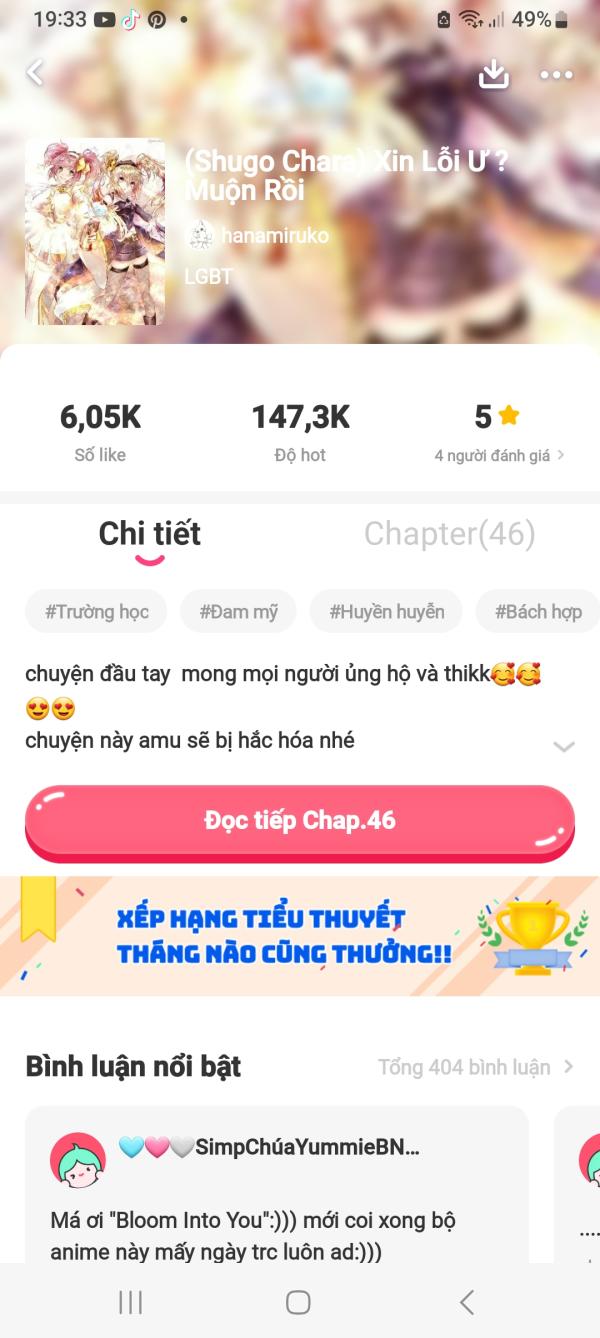Screen dimensions: 600x1338
Task: Tap the #Huyền huyễn tag chip
Action: (x=386, y=612)
